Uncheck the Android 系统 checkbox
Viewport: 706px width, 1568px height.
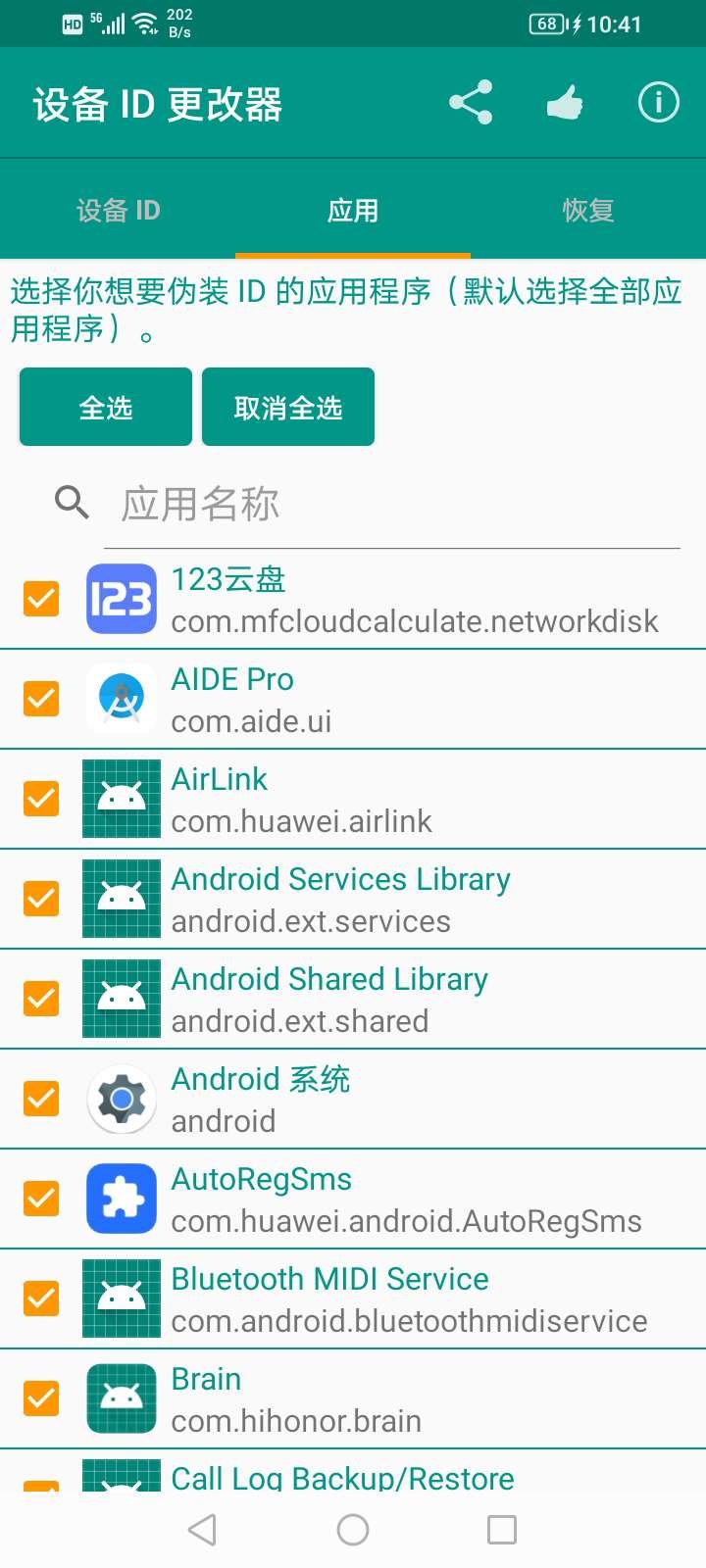click(x=41, y=1099)
